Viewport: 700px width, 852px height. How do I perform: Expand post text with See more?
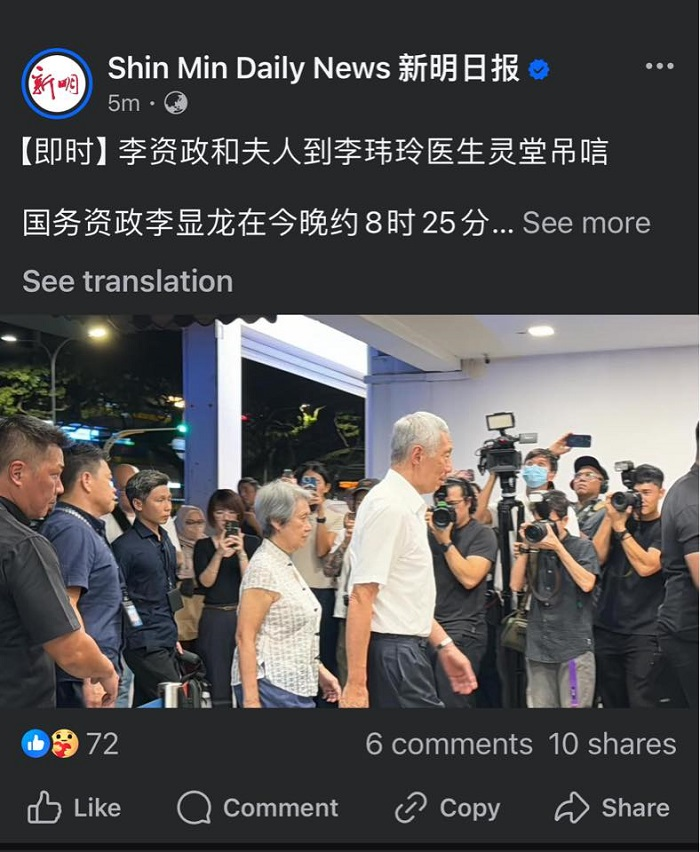pos(586,222)
